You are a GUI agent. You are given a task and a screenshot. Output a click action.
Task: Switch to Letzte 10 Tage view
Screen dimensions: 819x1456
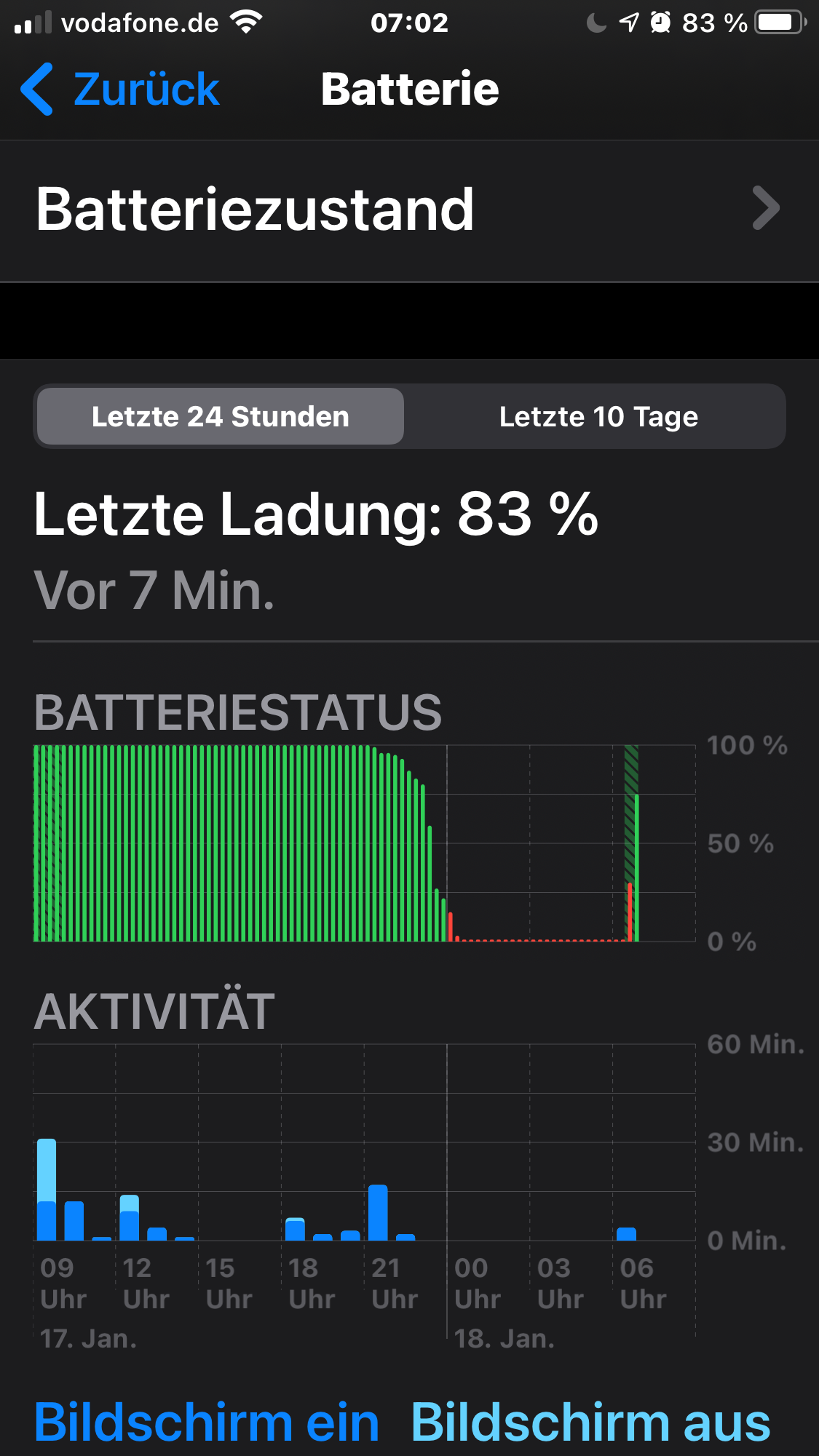click(x=598, y=416)
